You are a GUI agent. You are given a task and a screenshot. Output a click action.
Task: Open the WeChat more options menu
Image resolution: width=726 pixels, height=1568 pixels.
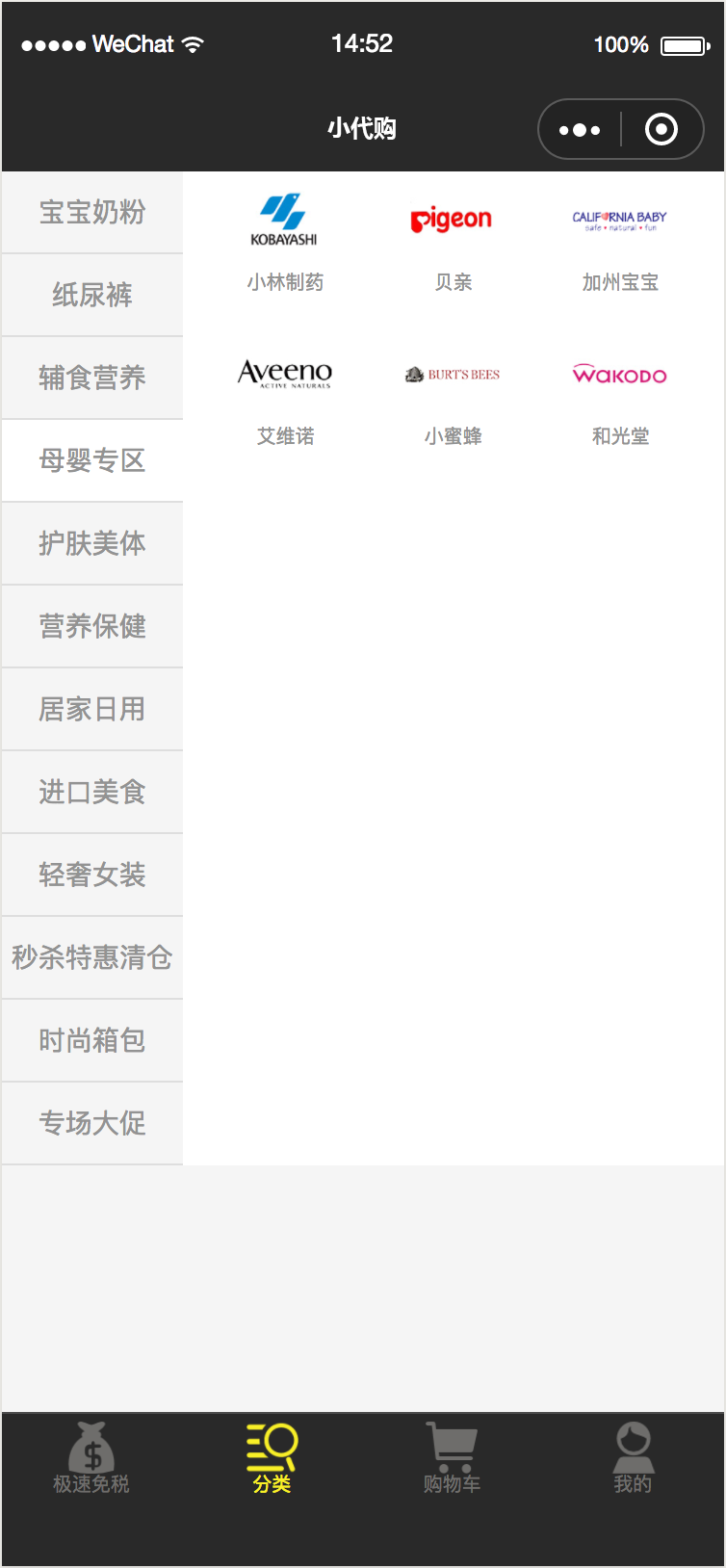[579, 128]
